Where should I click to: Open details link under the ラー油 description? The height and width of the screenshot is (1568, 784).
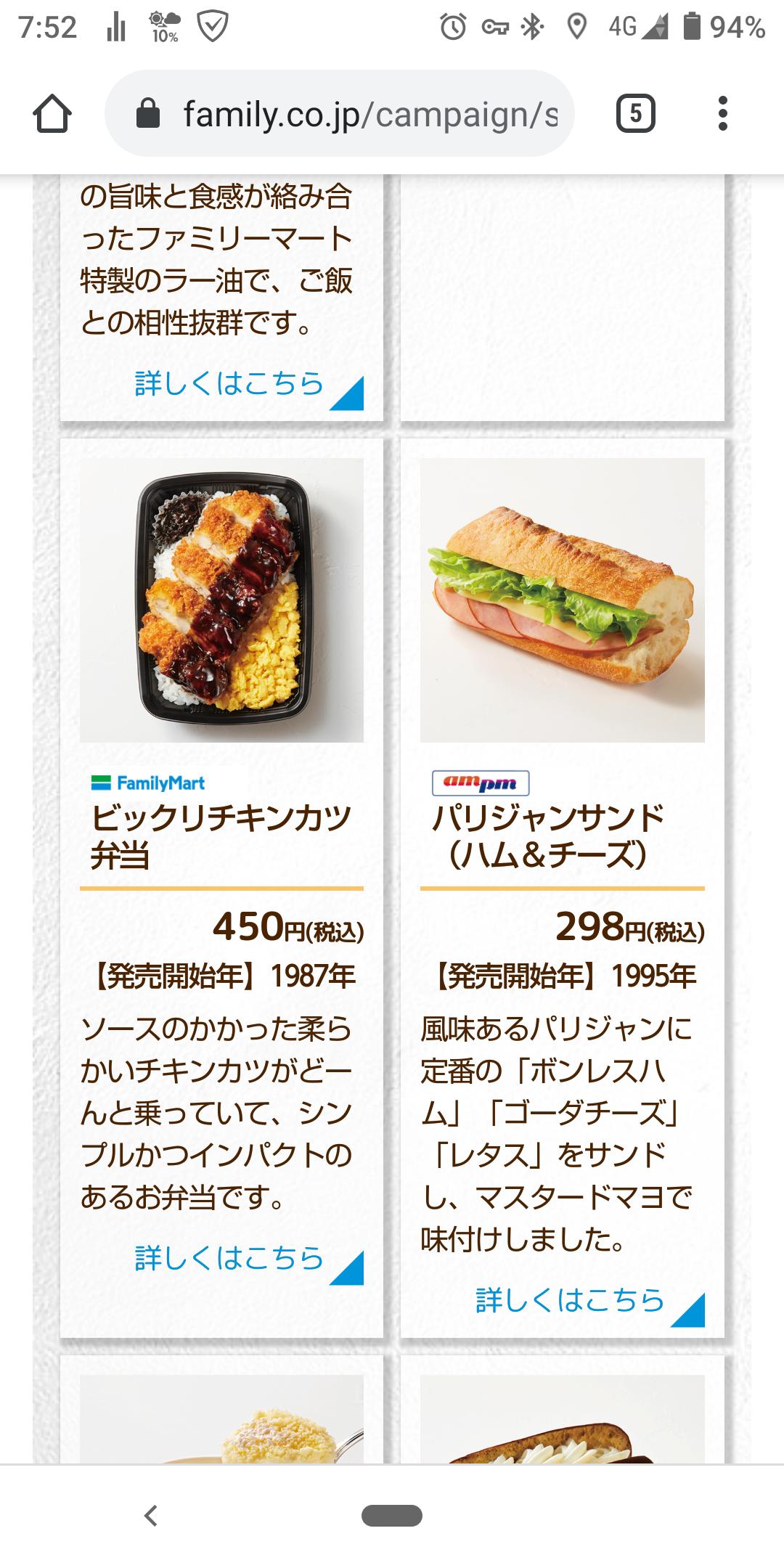229,384
